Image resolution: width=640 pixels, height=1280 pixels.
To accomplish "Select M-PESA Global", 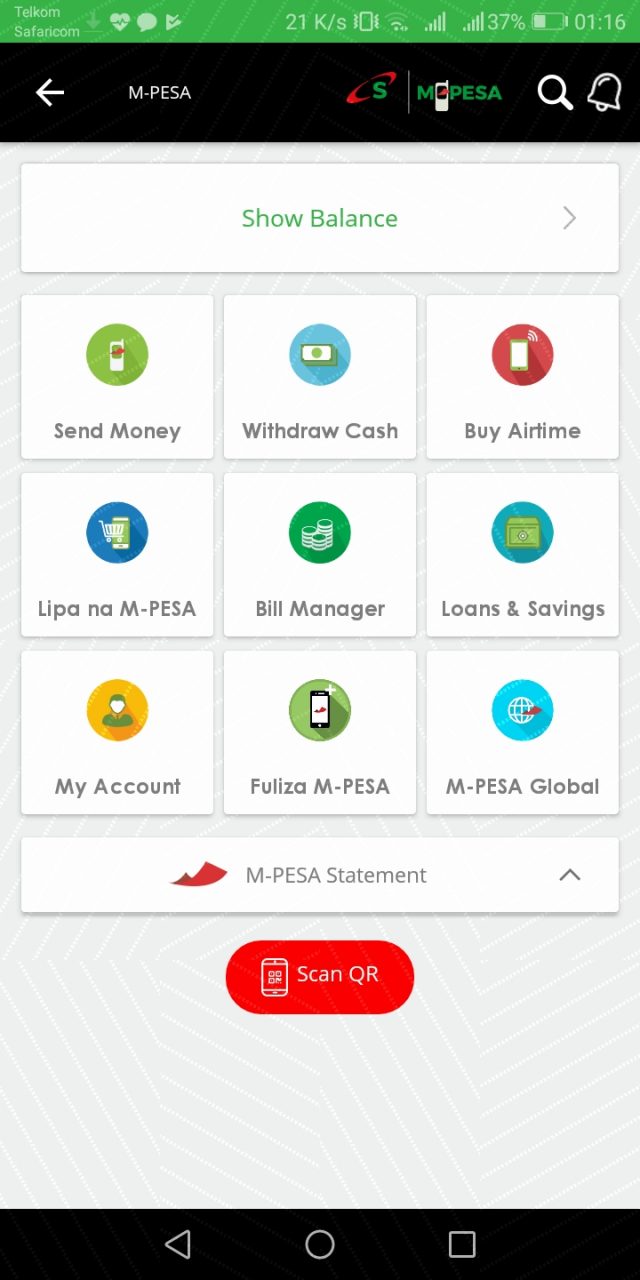I will click(523, 733).
